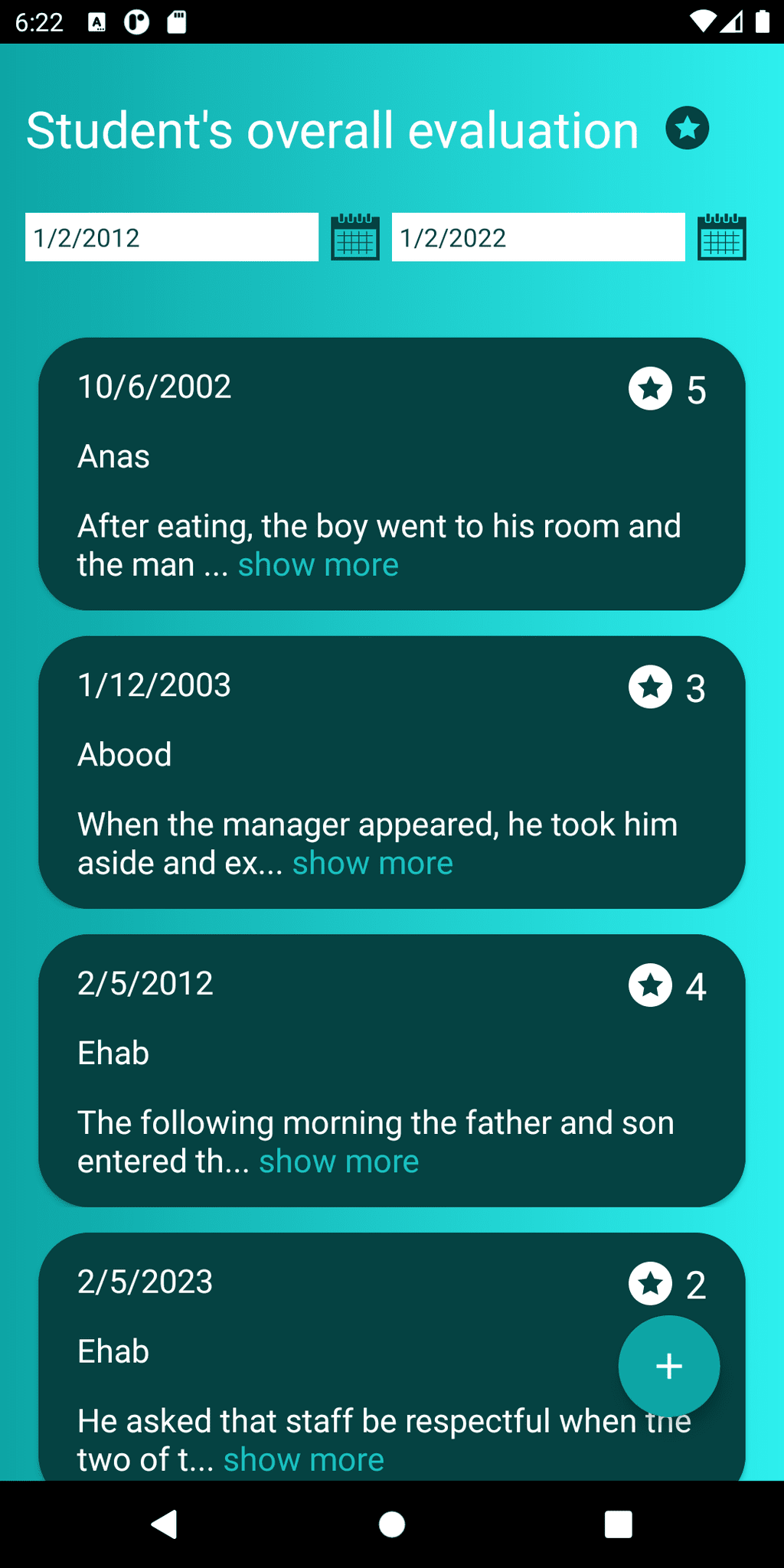Go to the home screen via the home button
Viewport: 784px width, 1568px height.
392,1524
